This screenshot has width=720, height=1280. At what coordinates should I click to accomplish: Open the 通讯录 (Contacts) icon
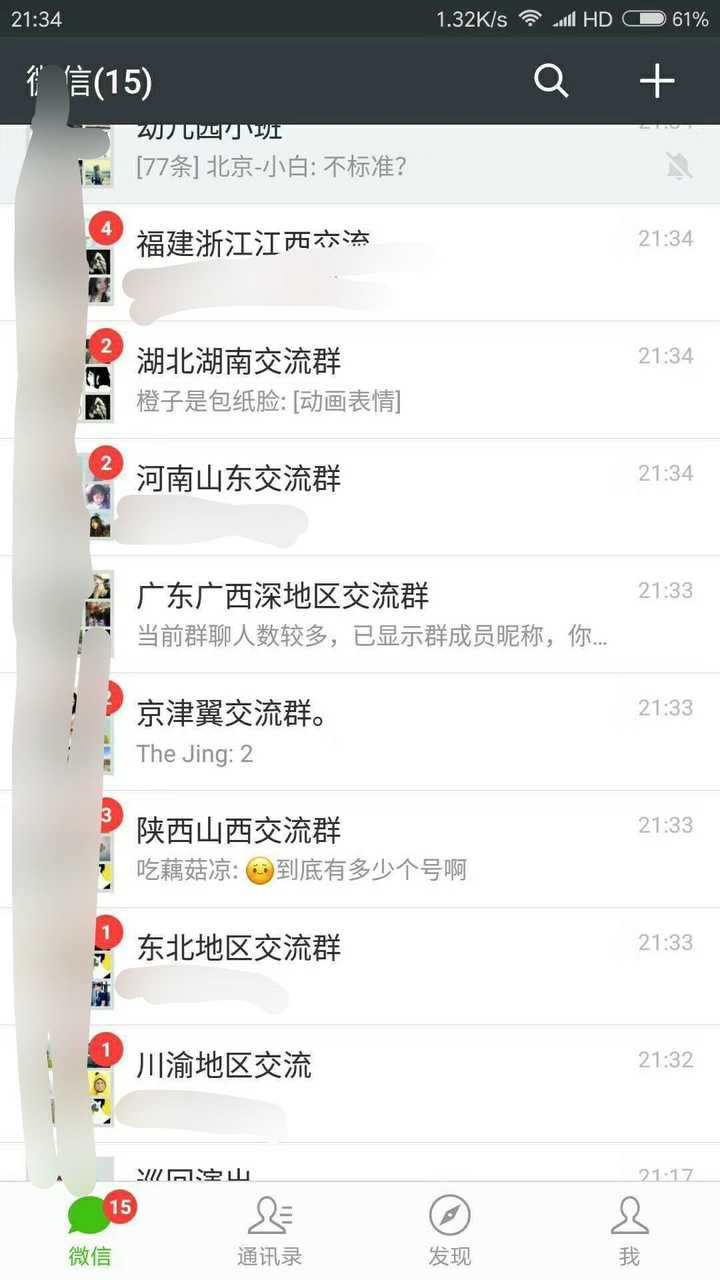pyautogui.click(x=270, y=1215)
